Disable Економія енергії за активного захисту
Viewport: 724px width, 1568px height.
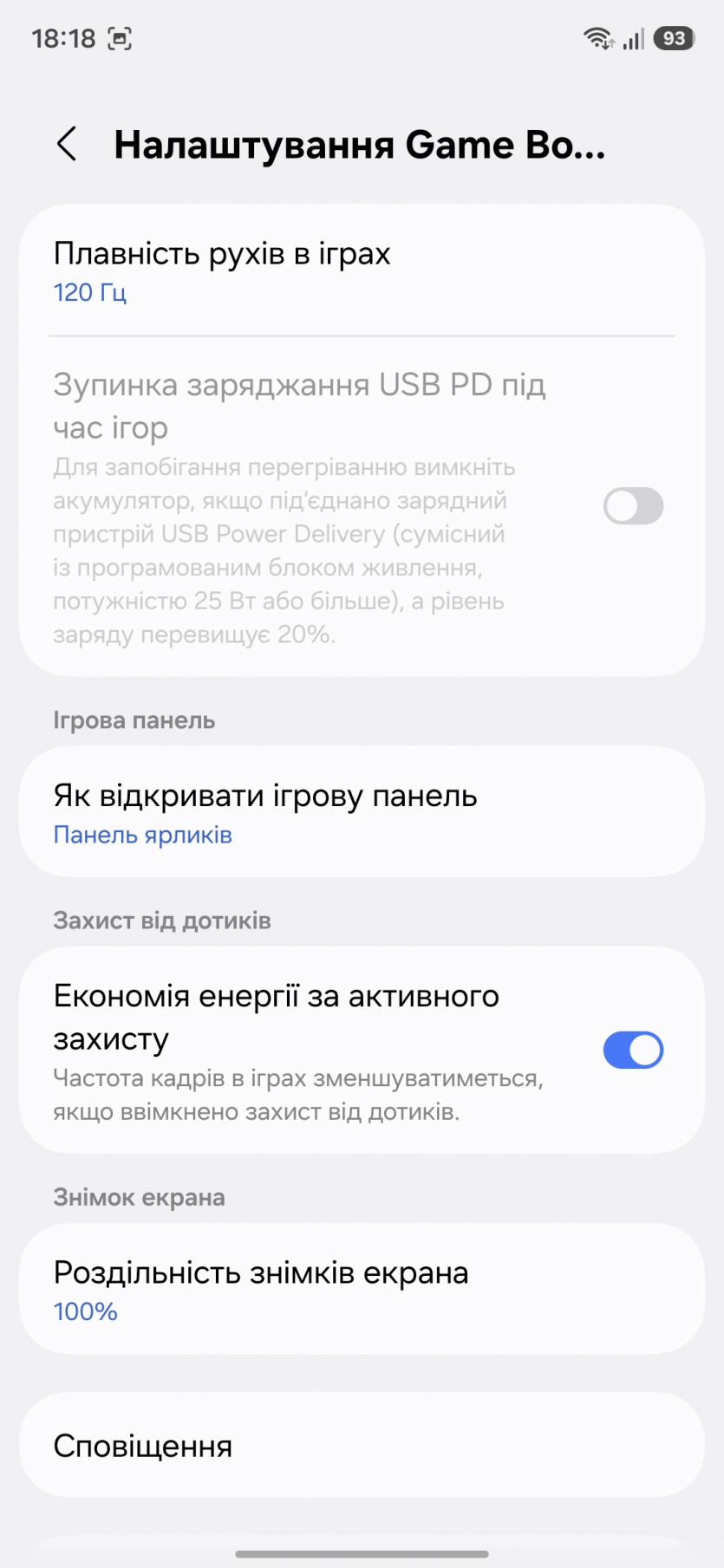pos(633,1050)
